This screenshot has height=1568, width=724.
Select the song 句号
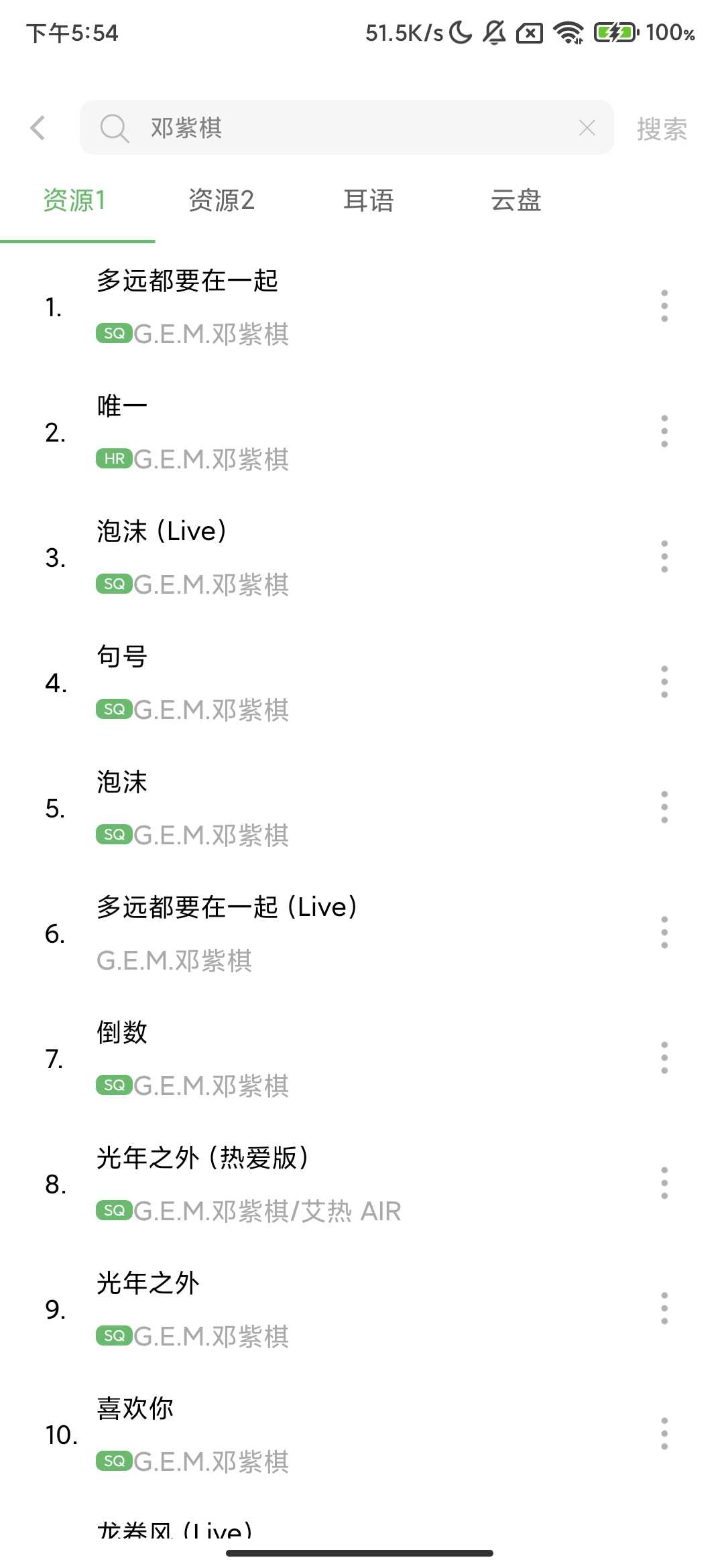[x=268, y=682]
